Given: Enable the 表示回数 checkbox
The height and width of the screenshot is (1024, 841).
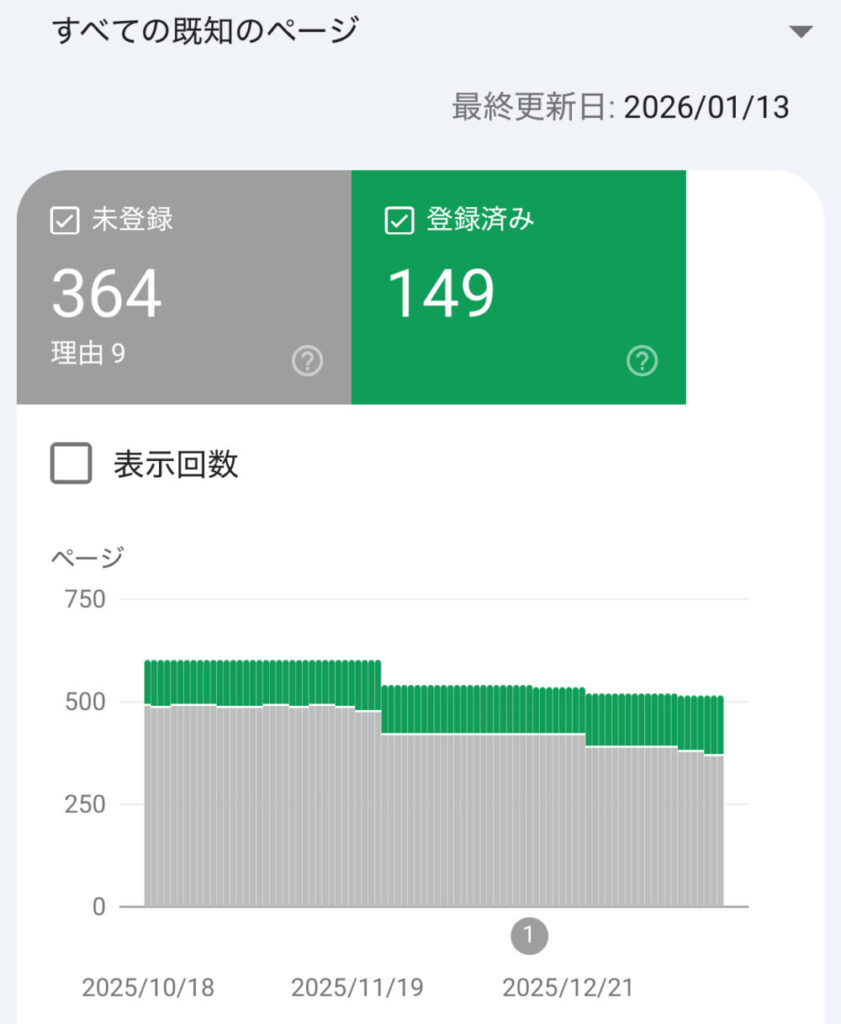Looking at the screenshot, I should coord(71,464).
